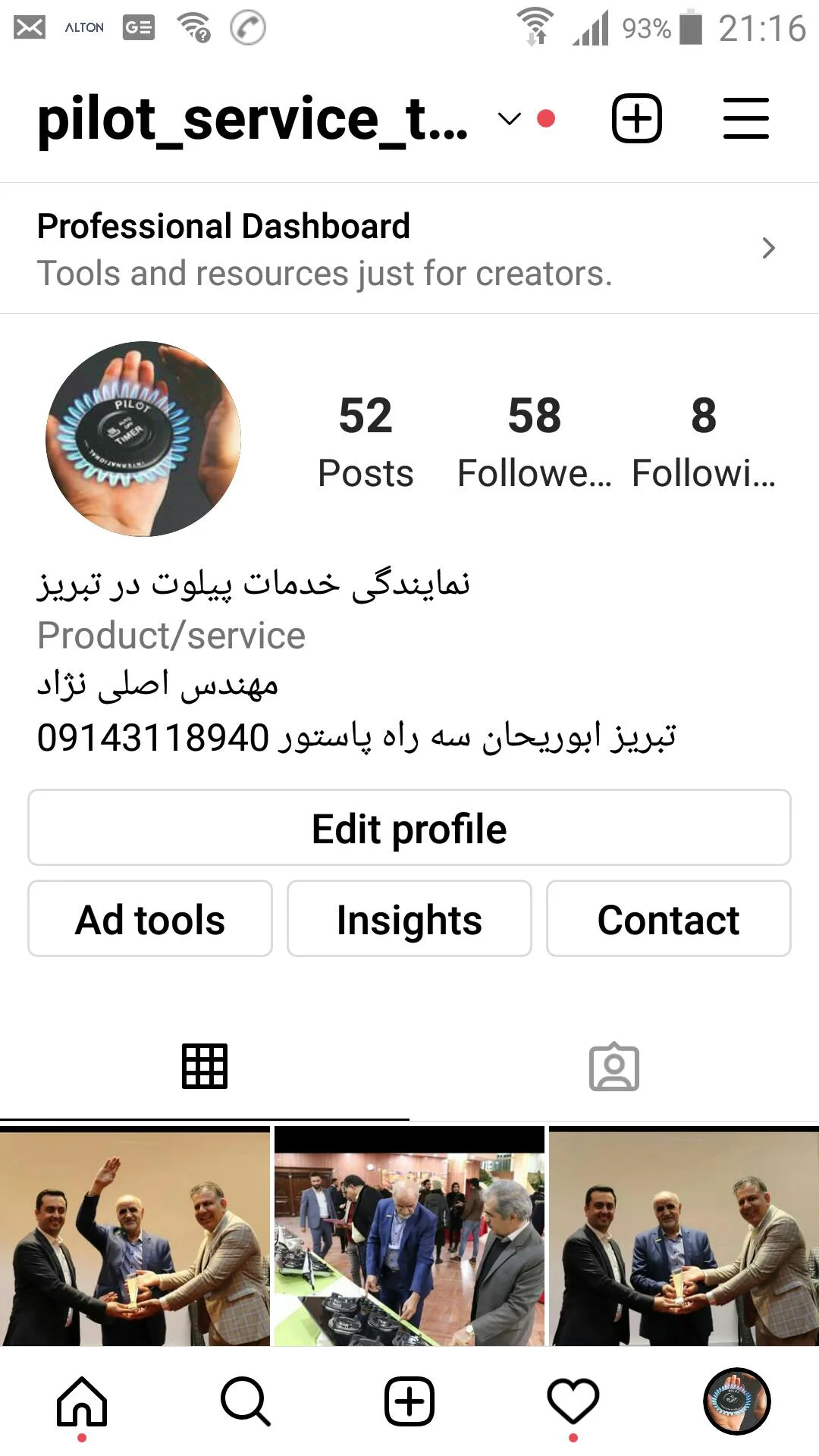Screen dimensions: 819x1456
Task: View the profile picture
Action: click(143, 439)
